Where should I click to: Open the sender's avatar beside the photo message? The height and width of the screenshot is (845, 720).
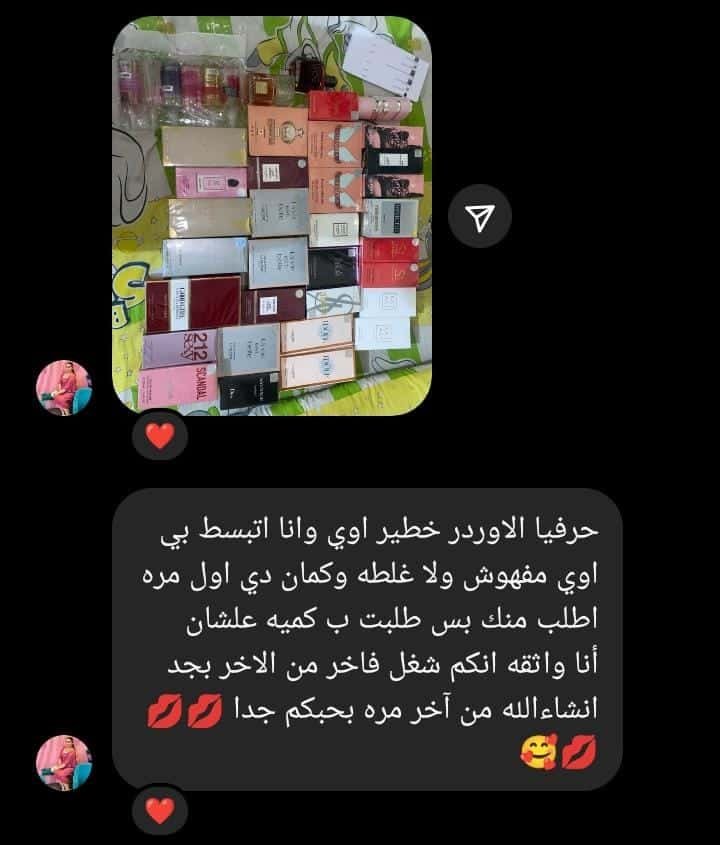pos(64,388)
